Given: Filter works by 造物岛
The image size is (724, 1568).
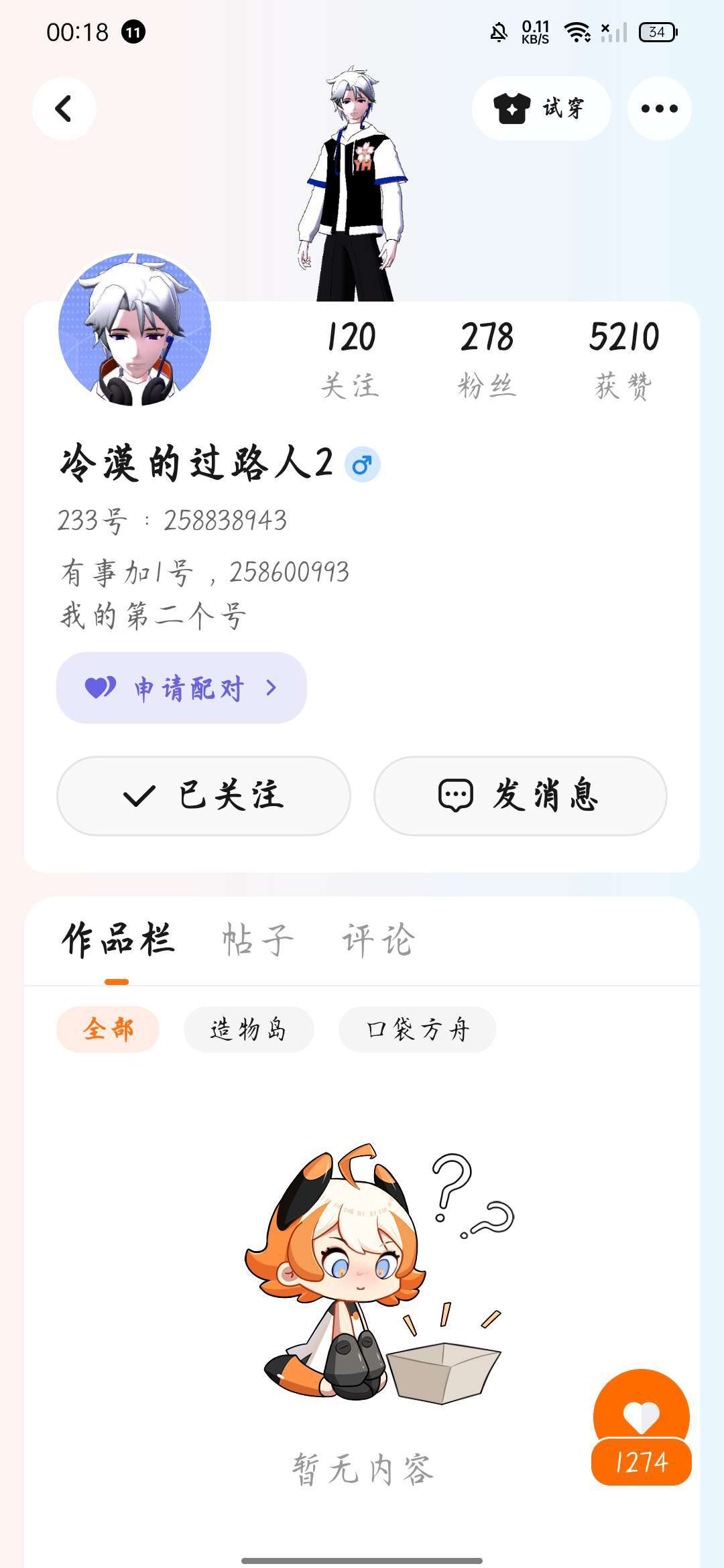Looking at the screenshot, I should point(249,1029).
